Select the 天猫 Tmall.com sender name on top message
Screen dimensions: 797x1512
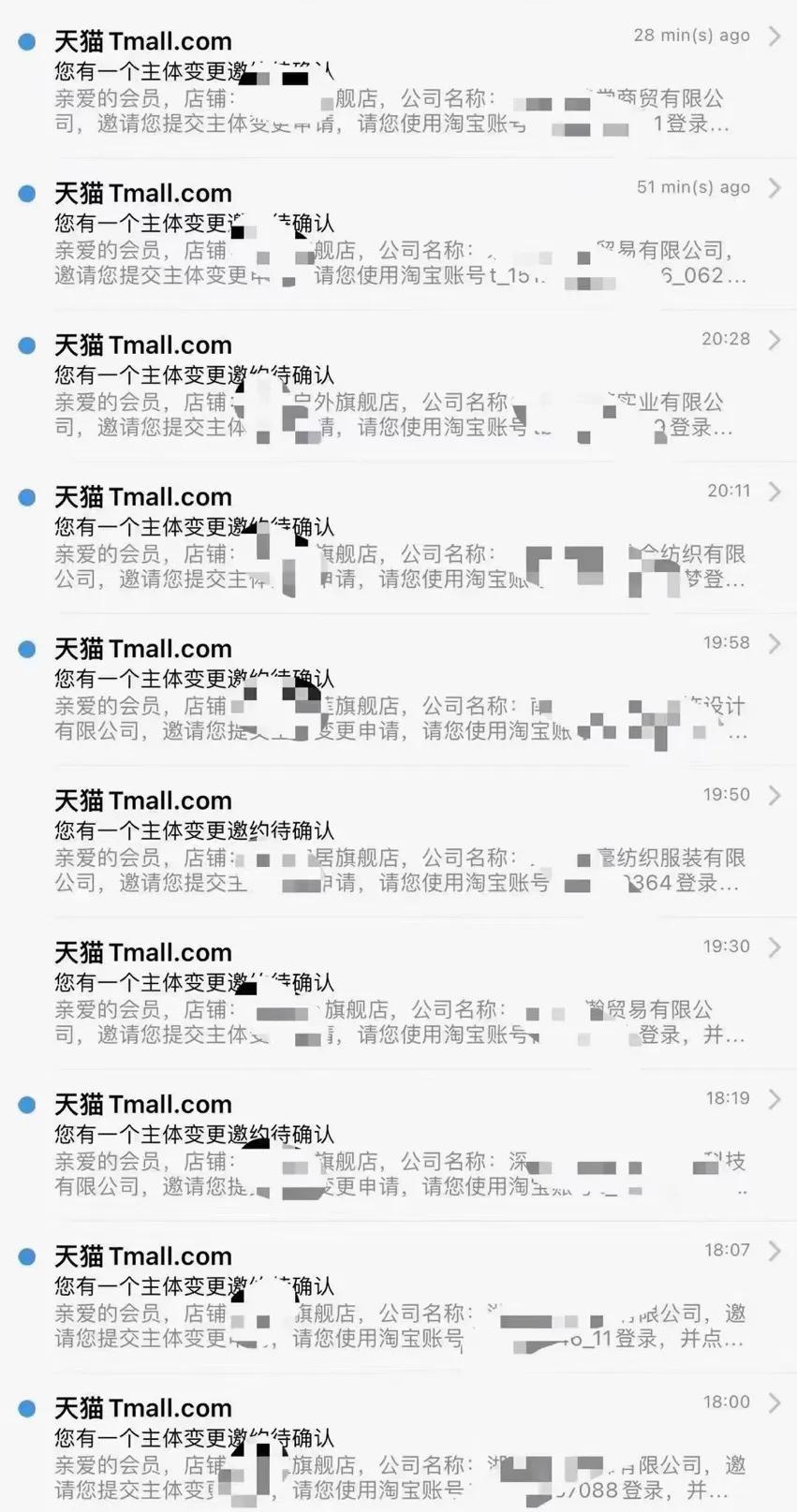coord(142,41)
